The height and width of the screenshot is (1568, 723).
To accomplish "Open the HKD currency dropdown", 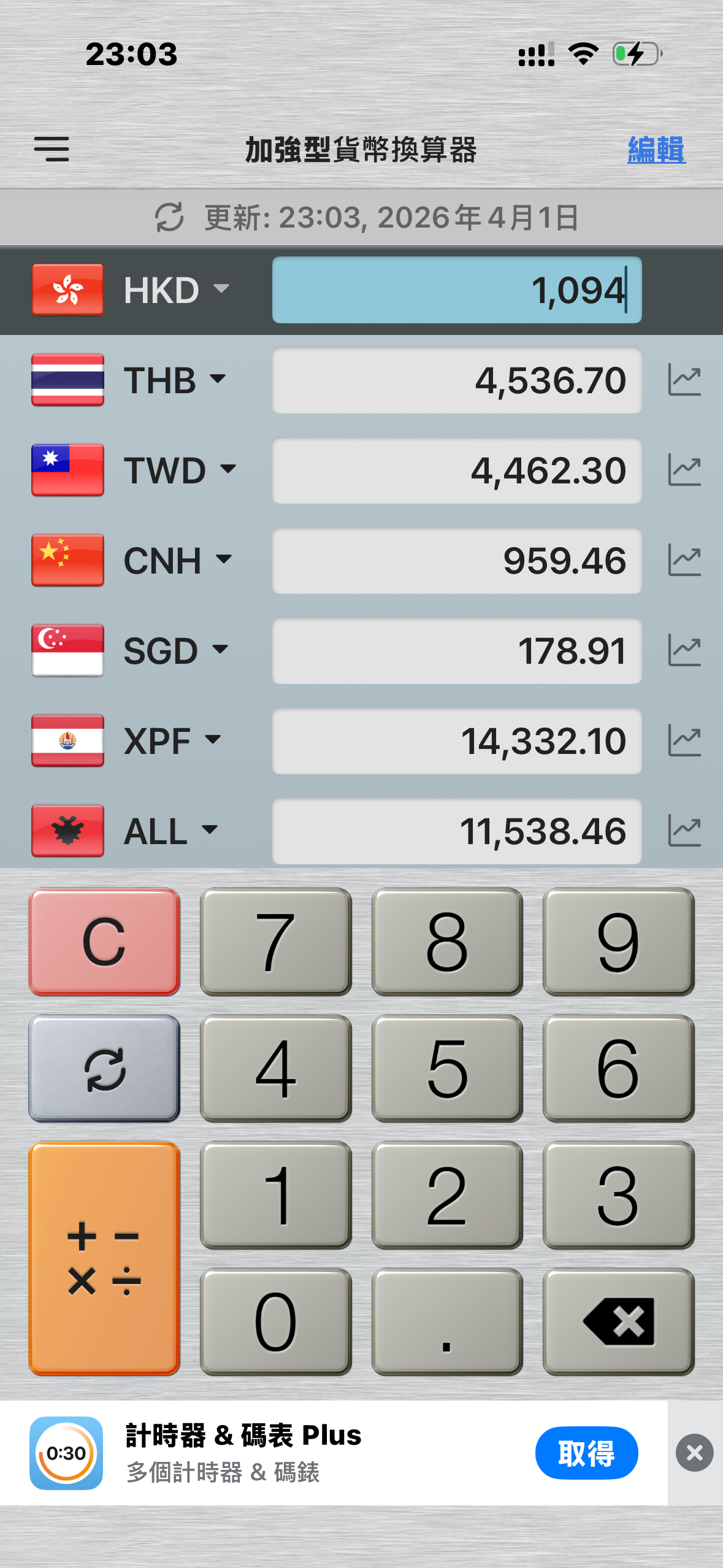I will (176, 290).
